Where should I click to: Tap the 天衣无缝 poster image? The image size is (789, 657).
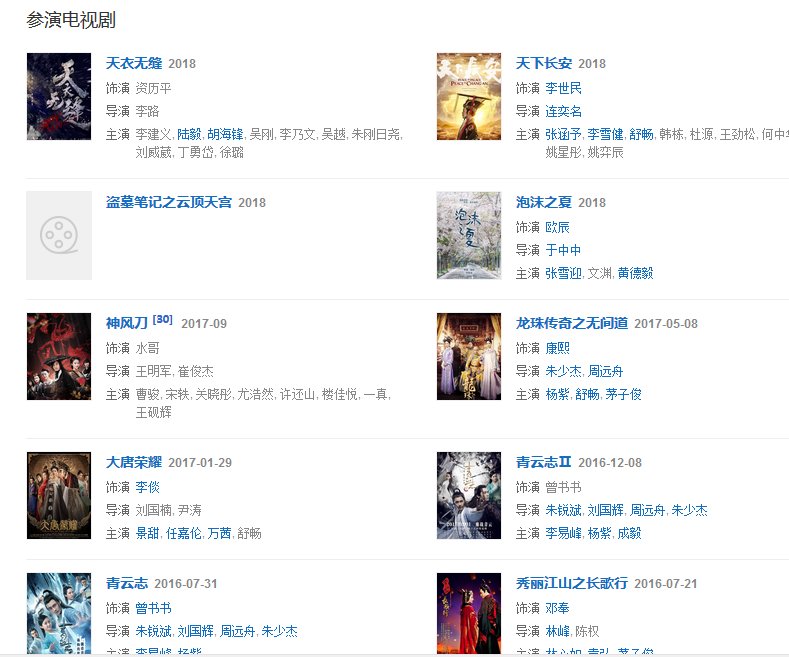point(59,96)
